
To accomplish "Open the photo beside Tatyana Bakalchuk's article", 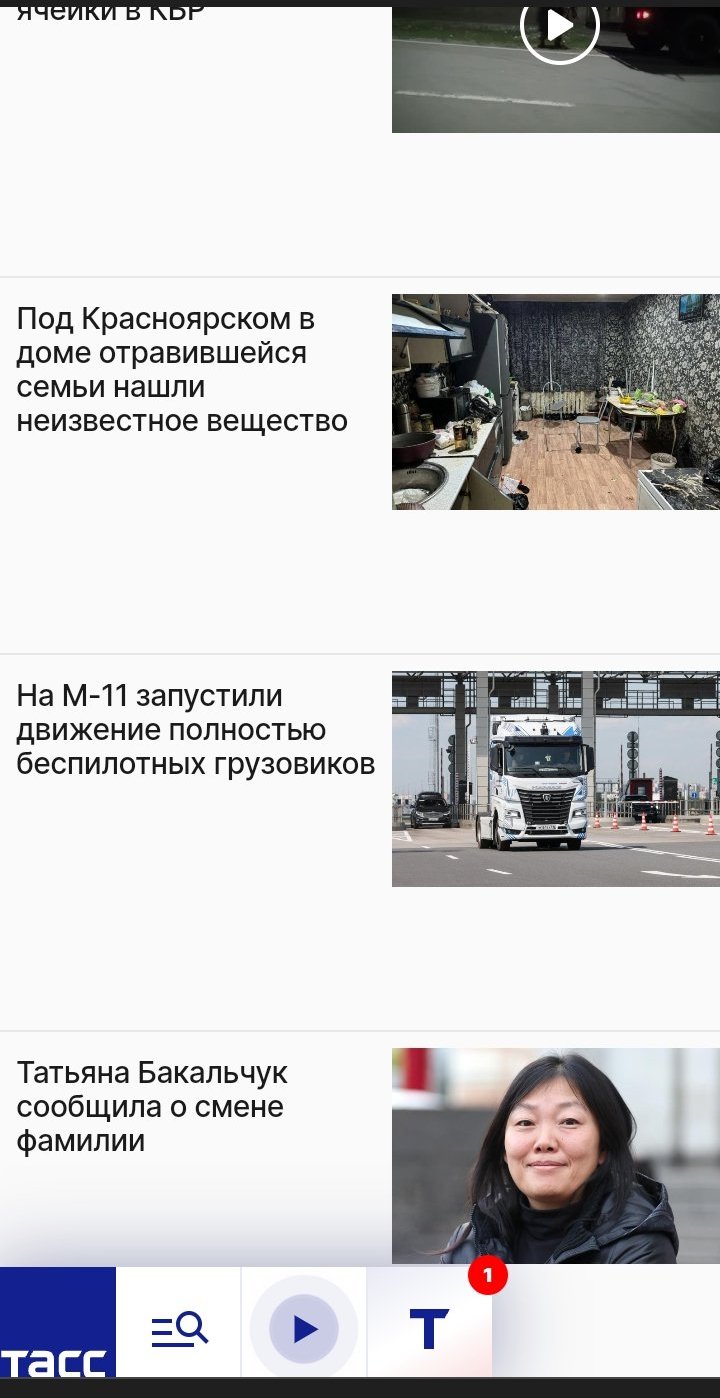I will (x=555, y=1155).
